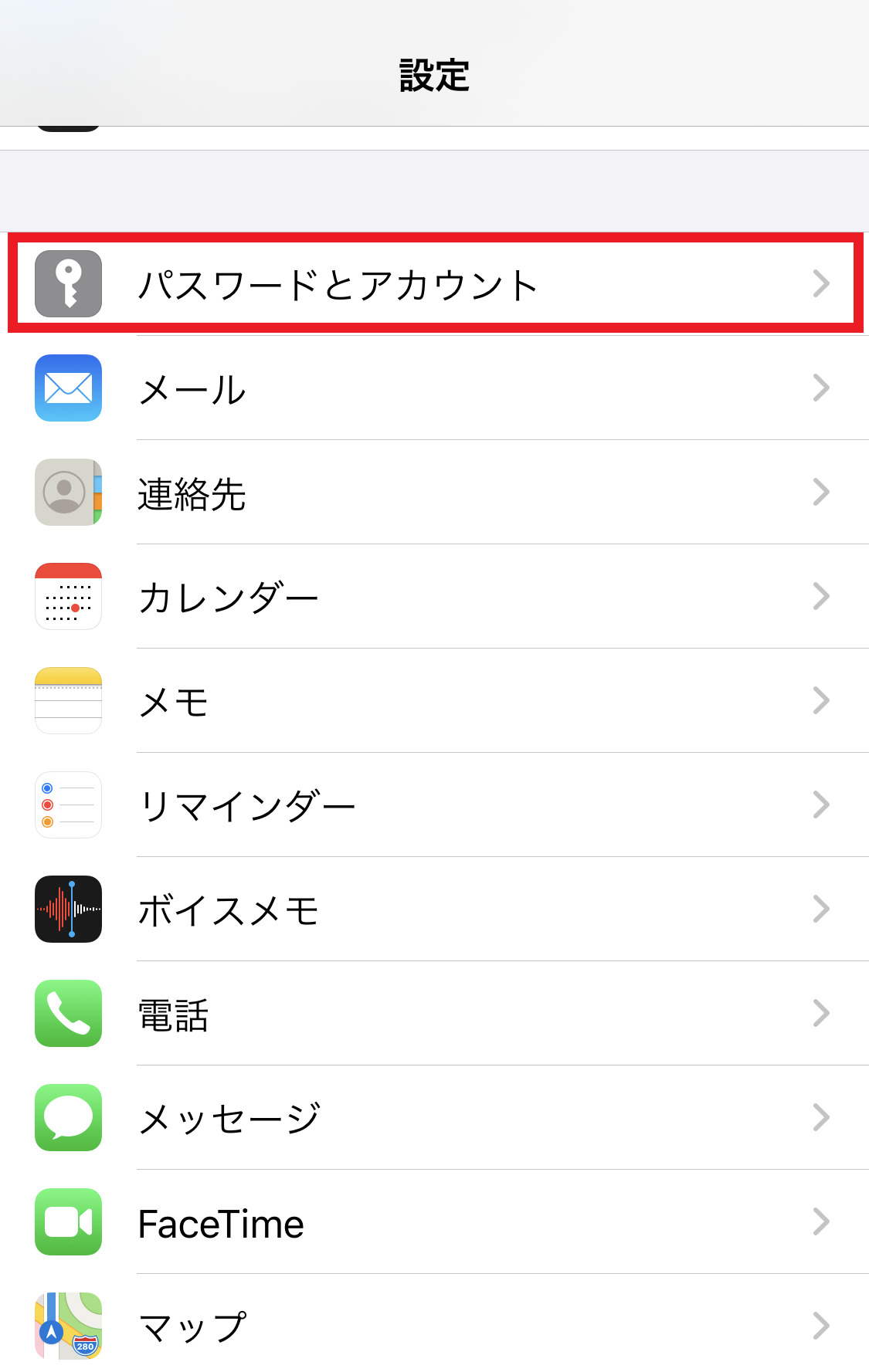Viewport: 869px width, 1372px height.
Task: Select the マップ settings row
Action: (x=434, y=1325)
